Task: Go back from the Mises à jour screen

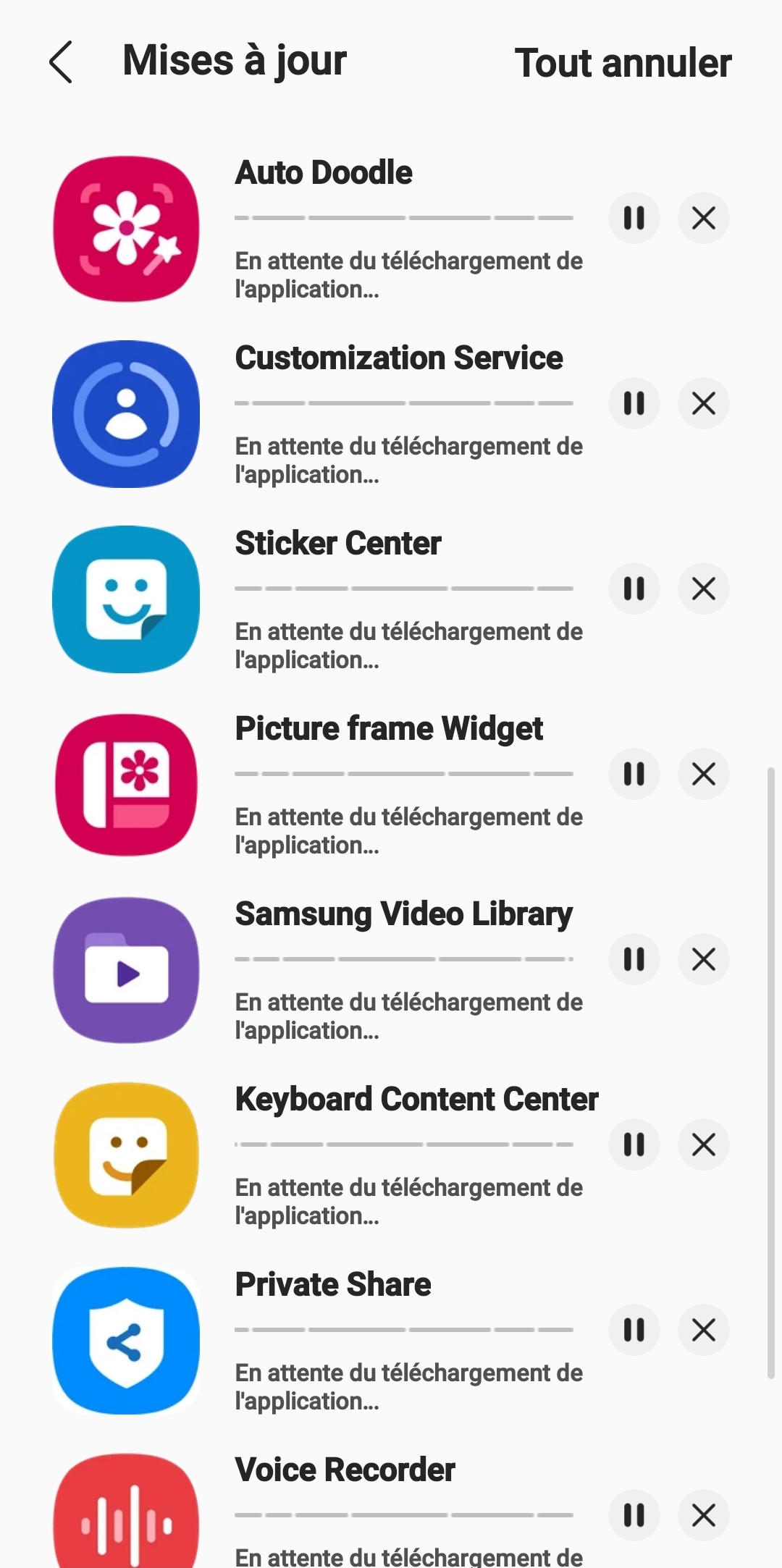Action: point(62,62)
